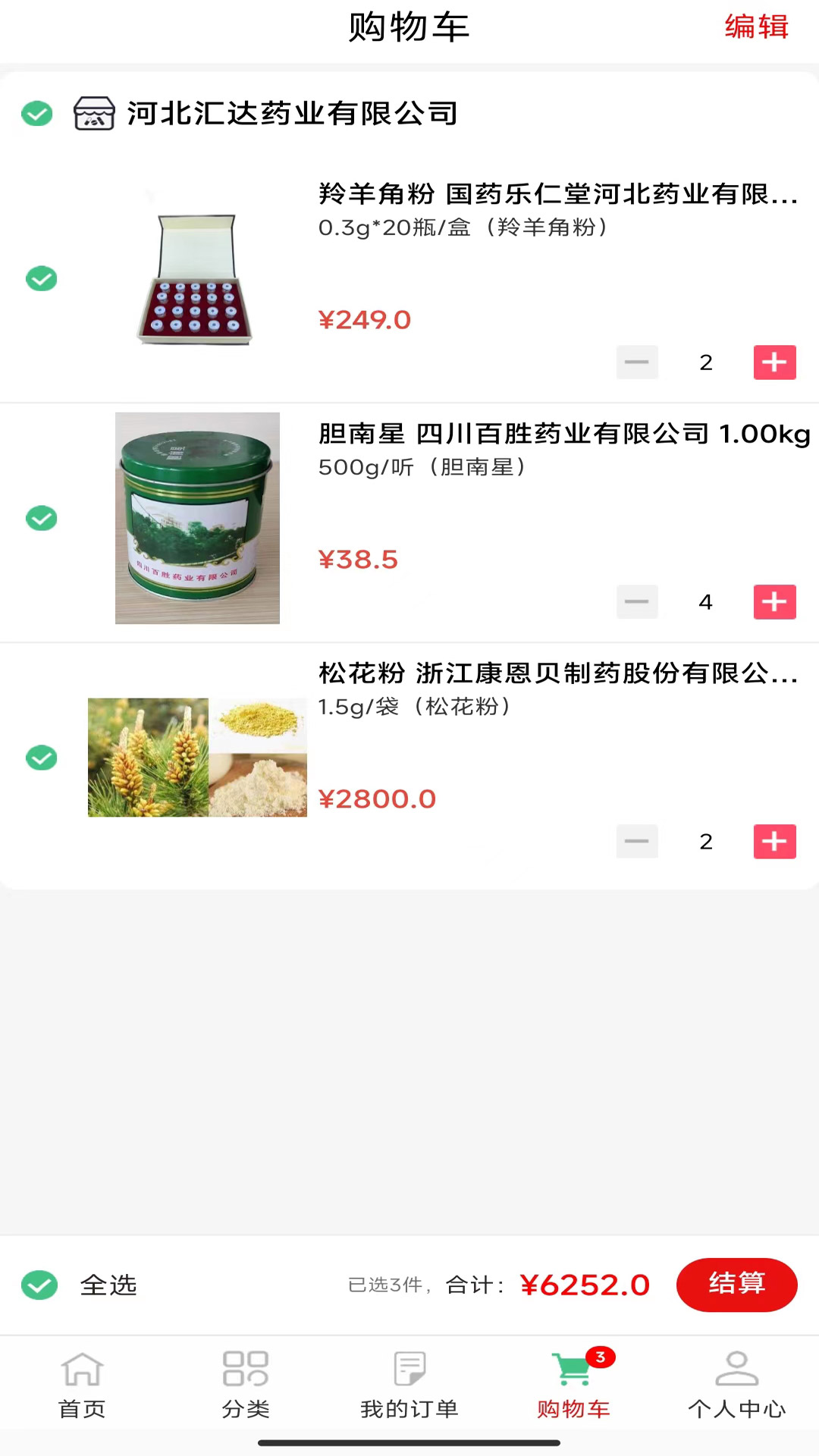
Task: Increase 羚羊角粉 quantity by one
Action: tap(774, 362)
